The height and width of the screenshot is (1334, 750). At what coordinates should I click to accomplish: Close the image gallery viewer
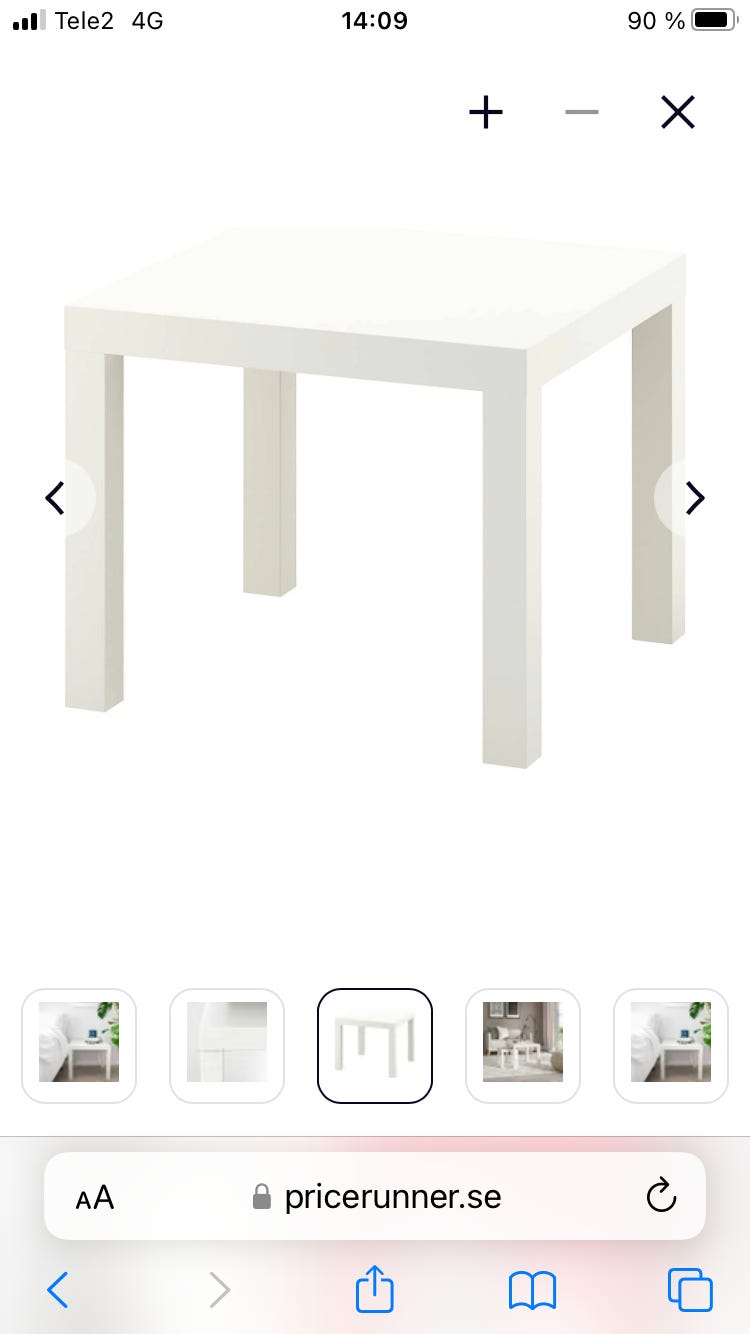[x=678, y=112]
